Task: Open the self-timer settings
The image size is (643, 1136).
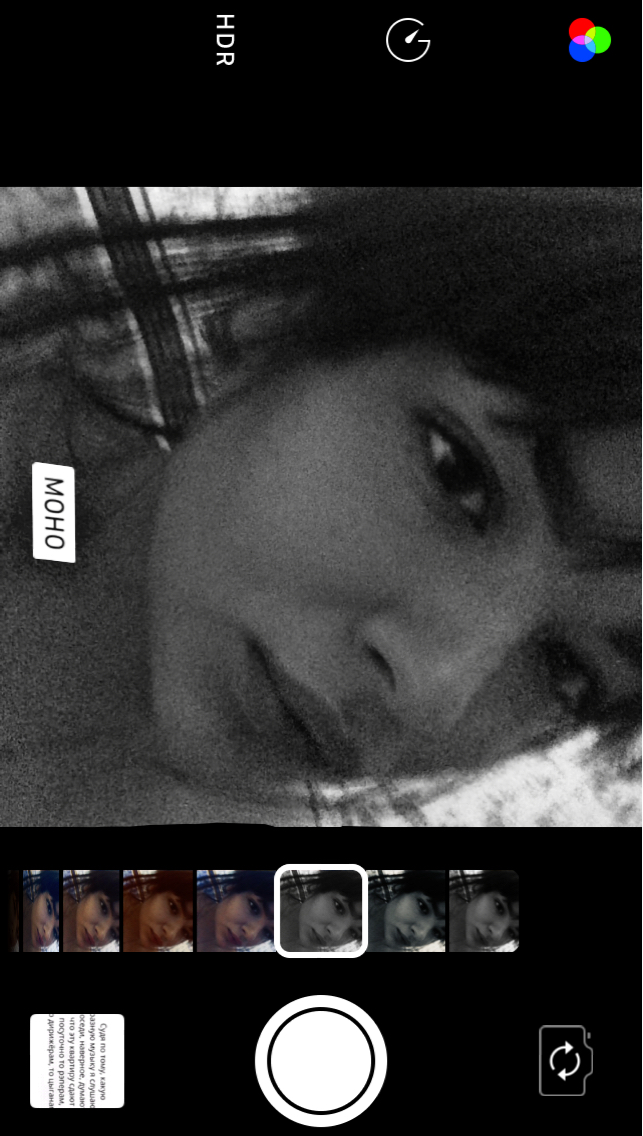Action: 408,40
